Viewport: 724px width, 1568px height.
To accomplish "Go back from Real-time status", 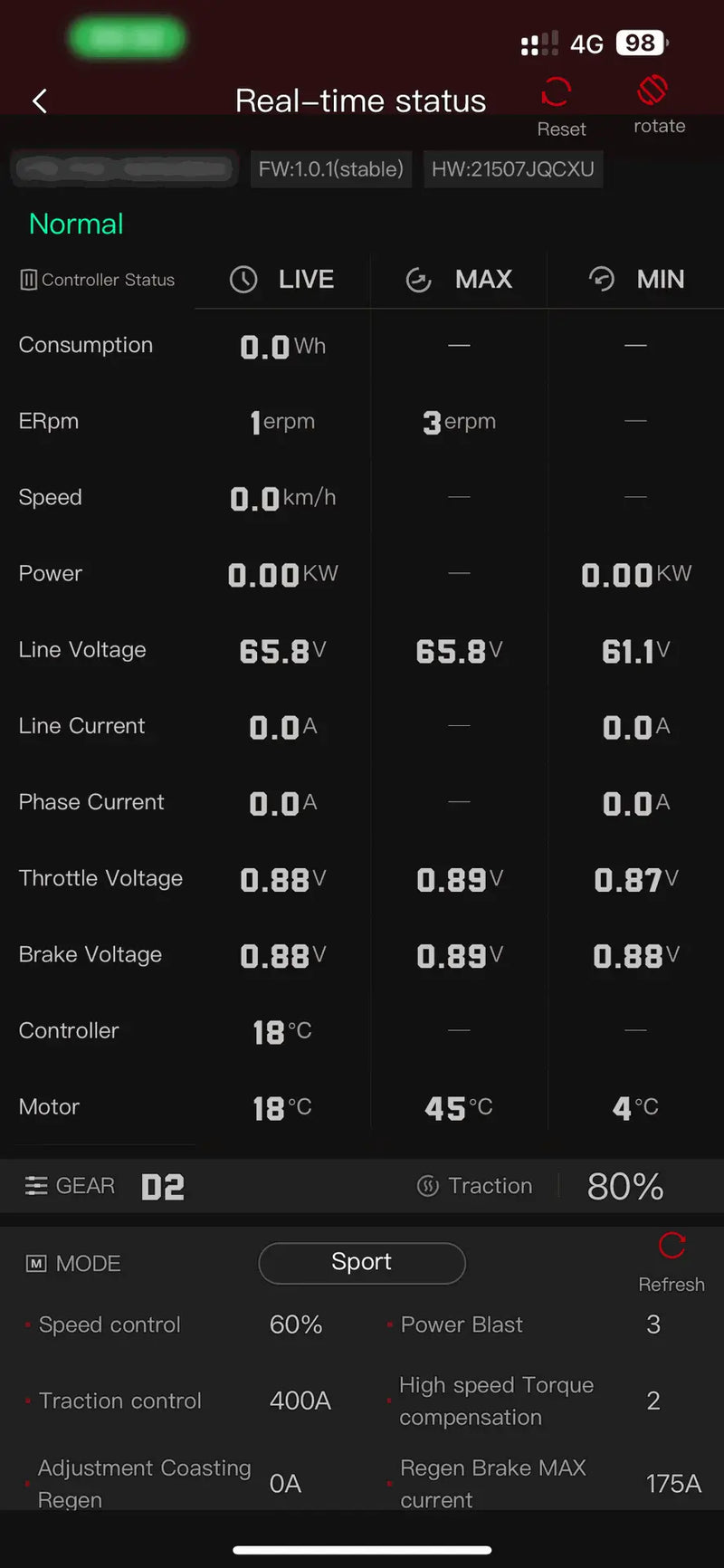I will tap(40, 101).
